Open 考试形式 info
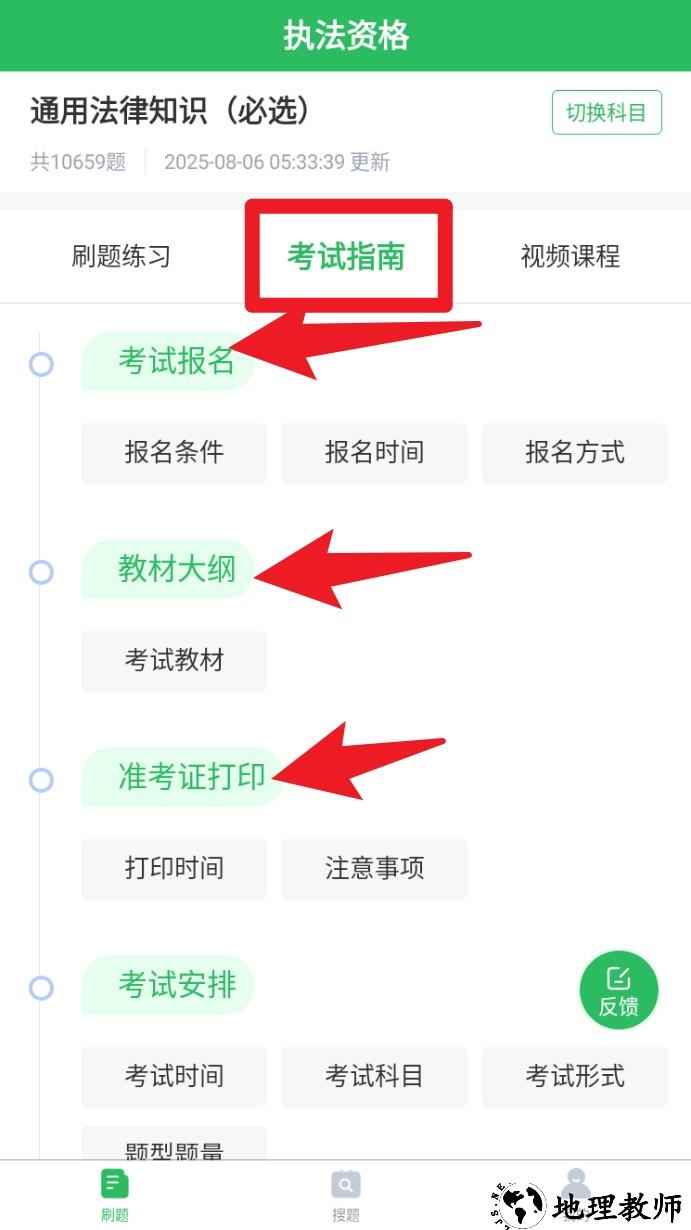This screenshot has height=1230, width=691. click(x=574, y=1076)
